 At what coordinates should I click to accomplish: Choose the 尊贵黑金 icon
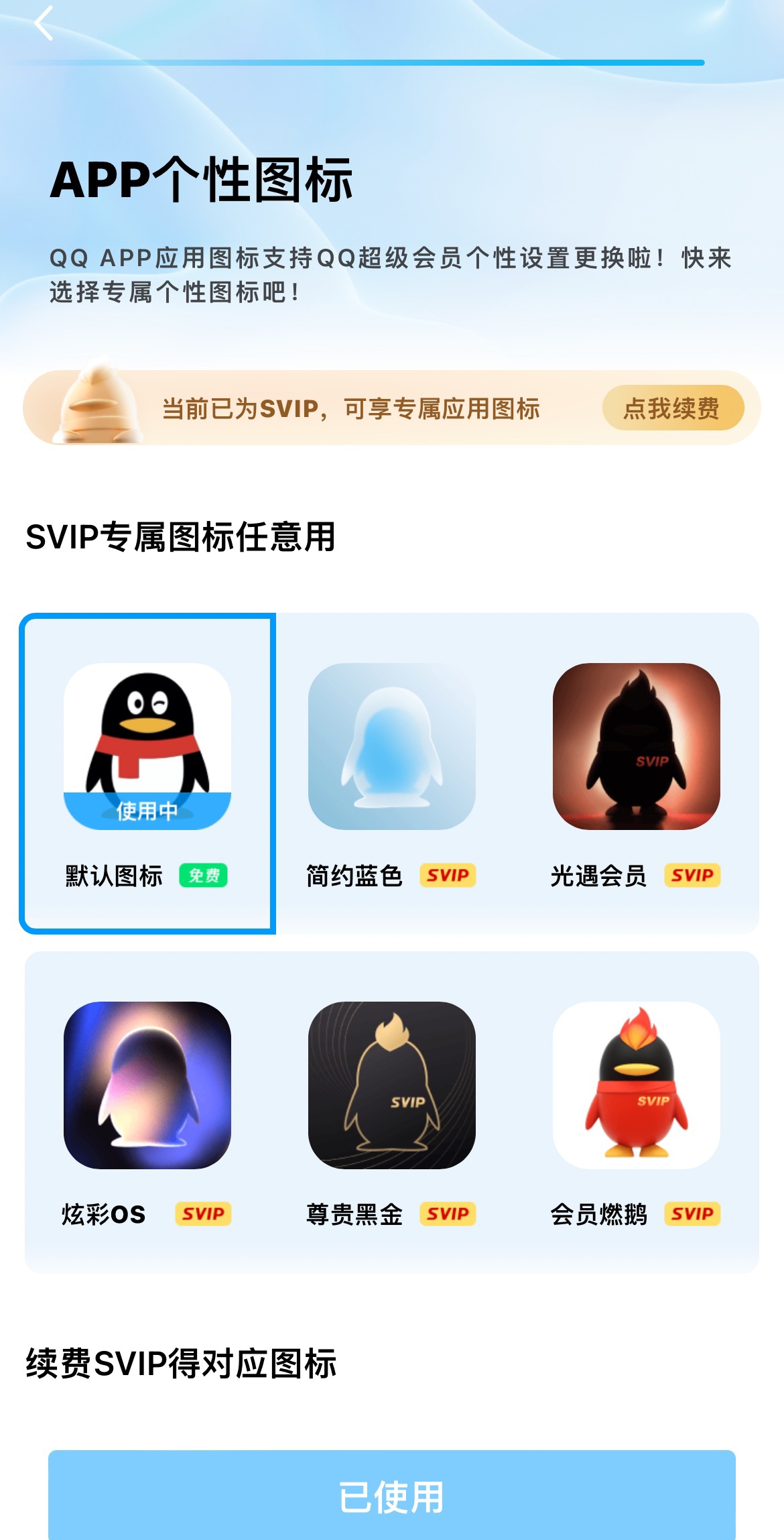[x=391, y=1085]
